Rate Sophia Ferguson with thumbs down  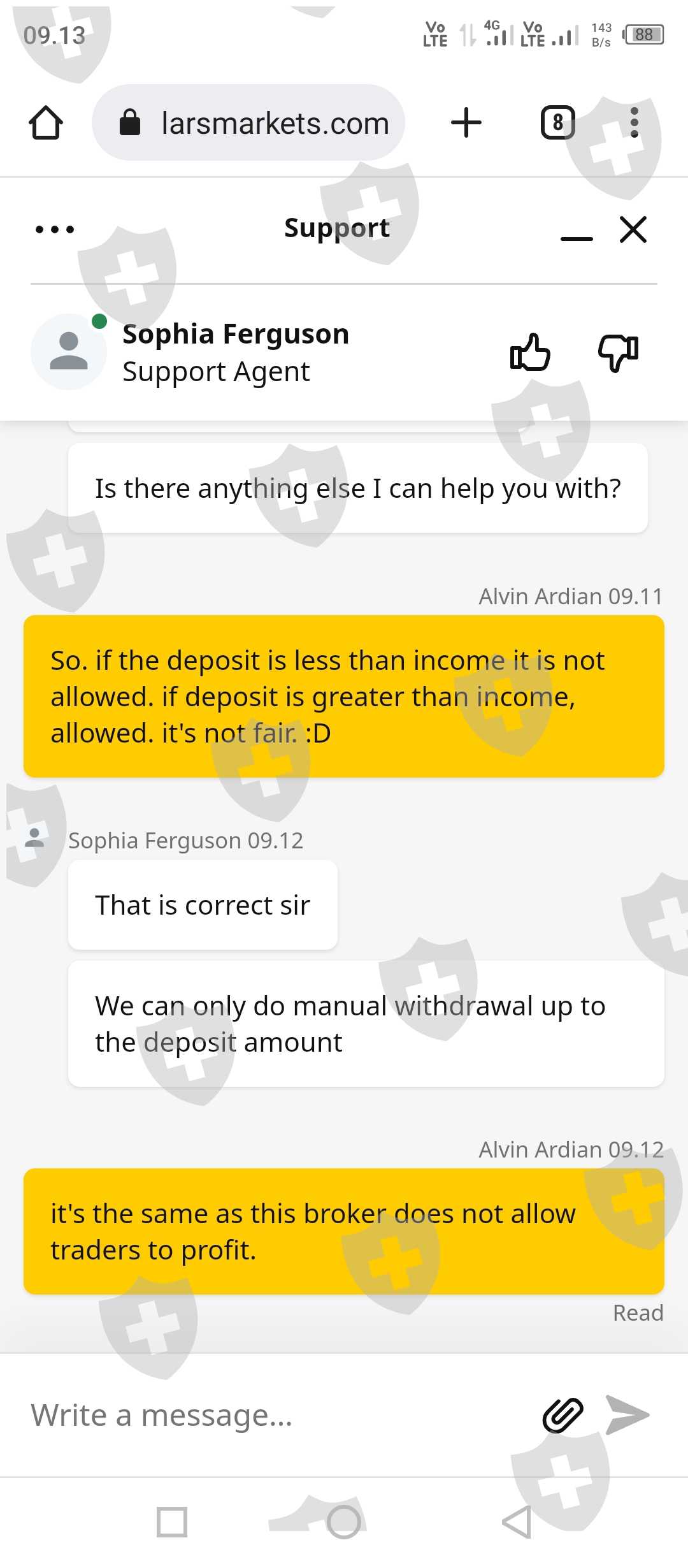click(618, 352)
